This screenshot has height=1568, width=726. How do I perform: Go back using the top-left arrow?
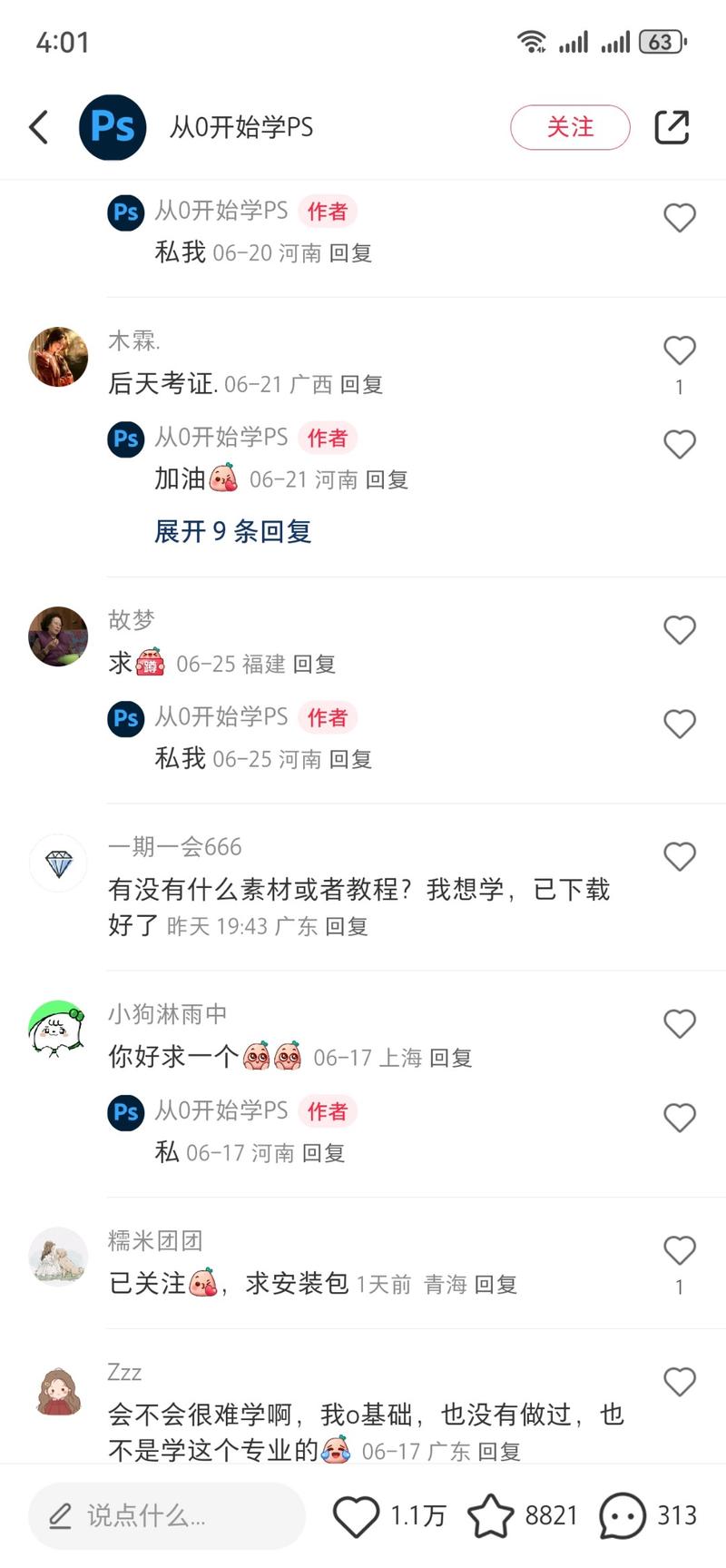pyautogui.click(x=38, y=127)
